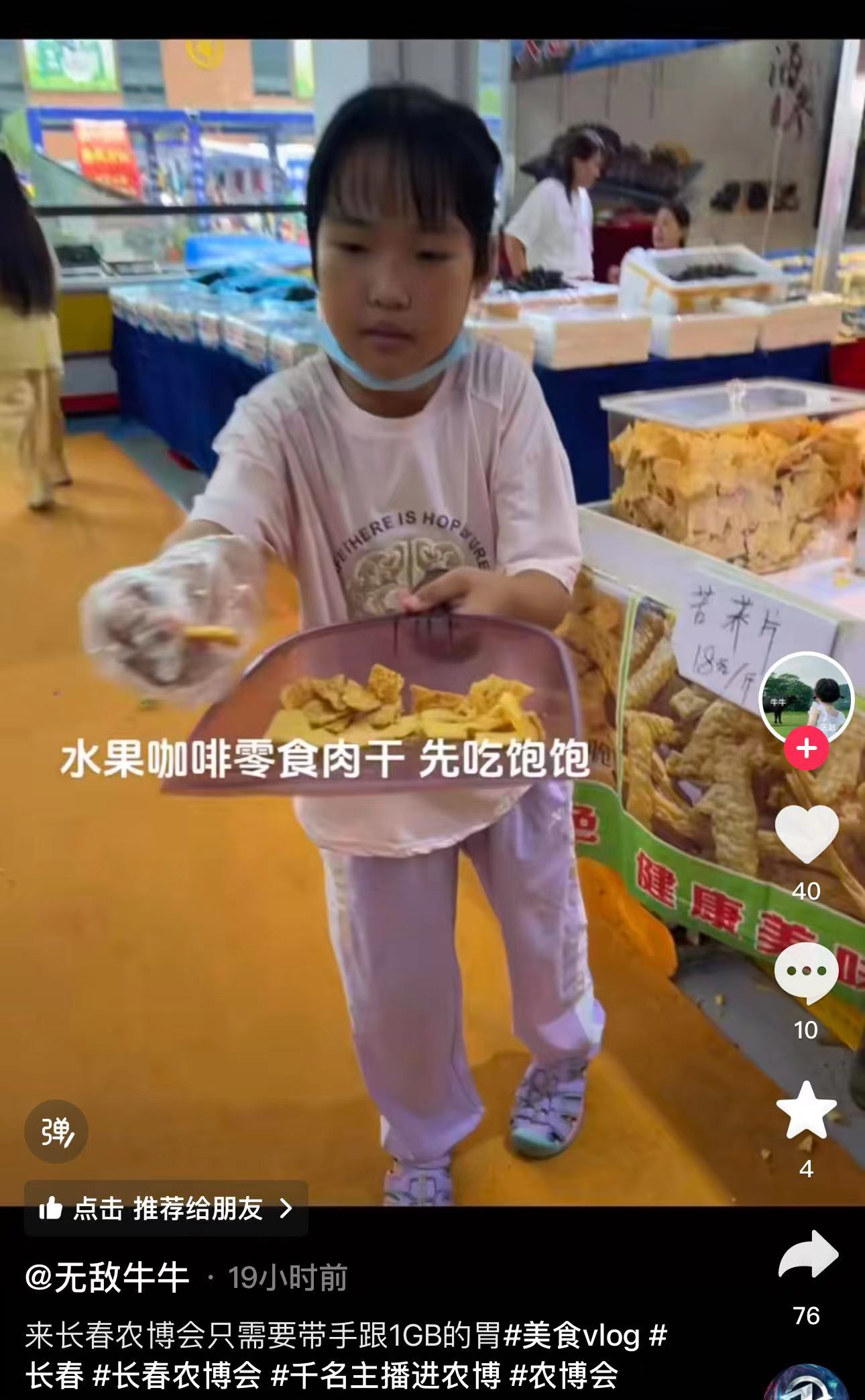
Task: Open the #农博会 hashtag
Action: coord(563,1375)
